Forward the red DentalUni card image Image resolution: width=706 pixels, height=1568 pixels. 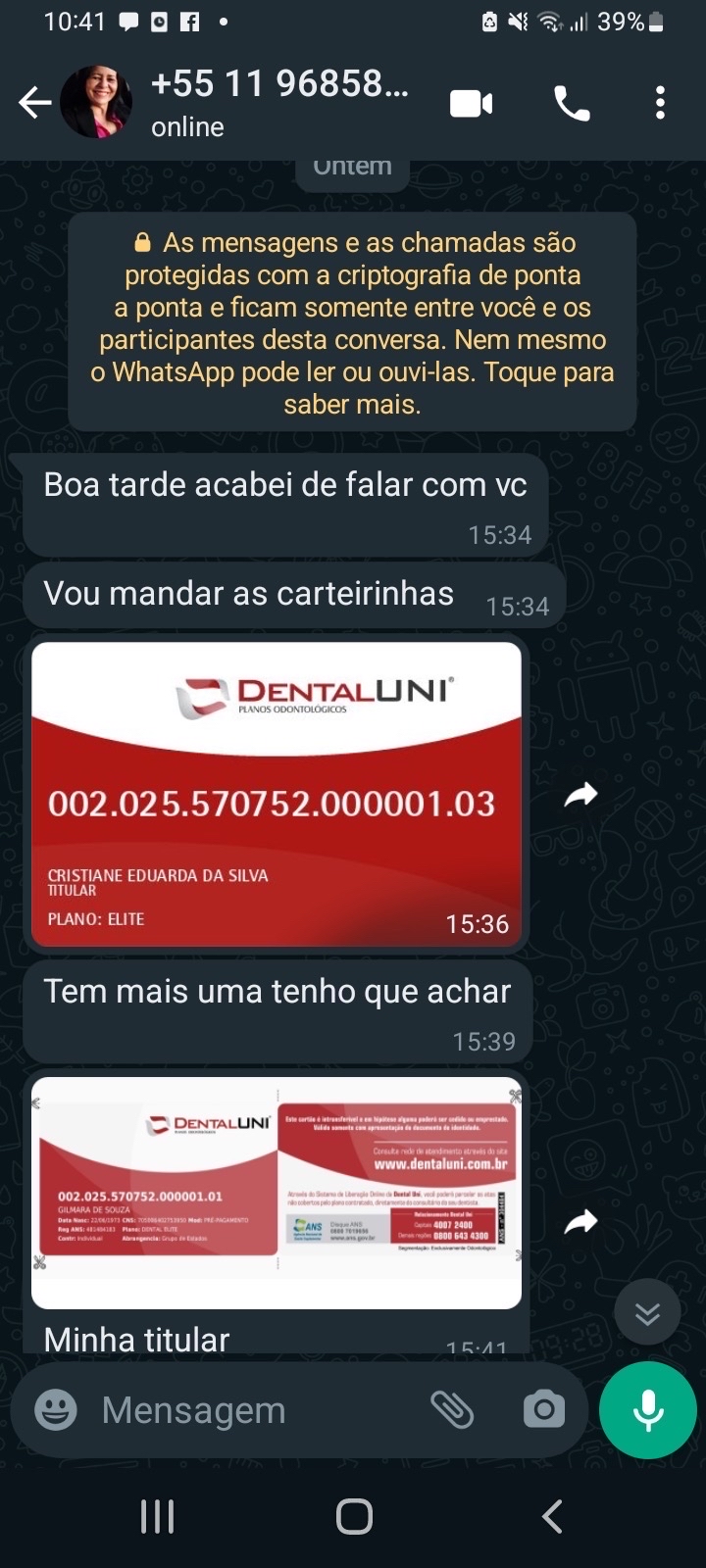[x=580, y=795]
